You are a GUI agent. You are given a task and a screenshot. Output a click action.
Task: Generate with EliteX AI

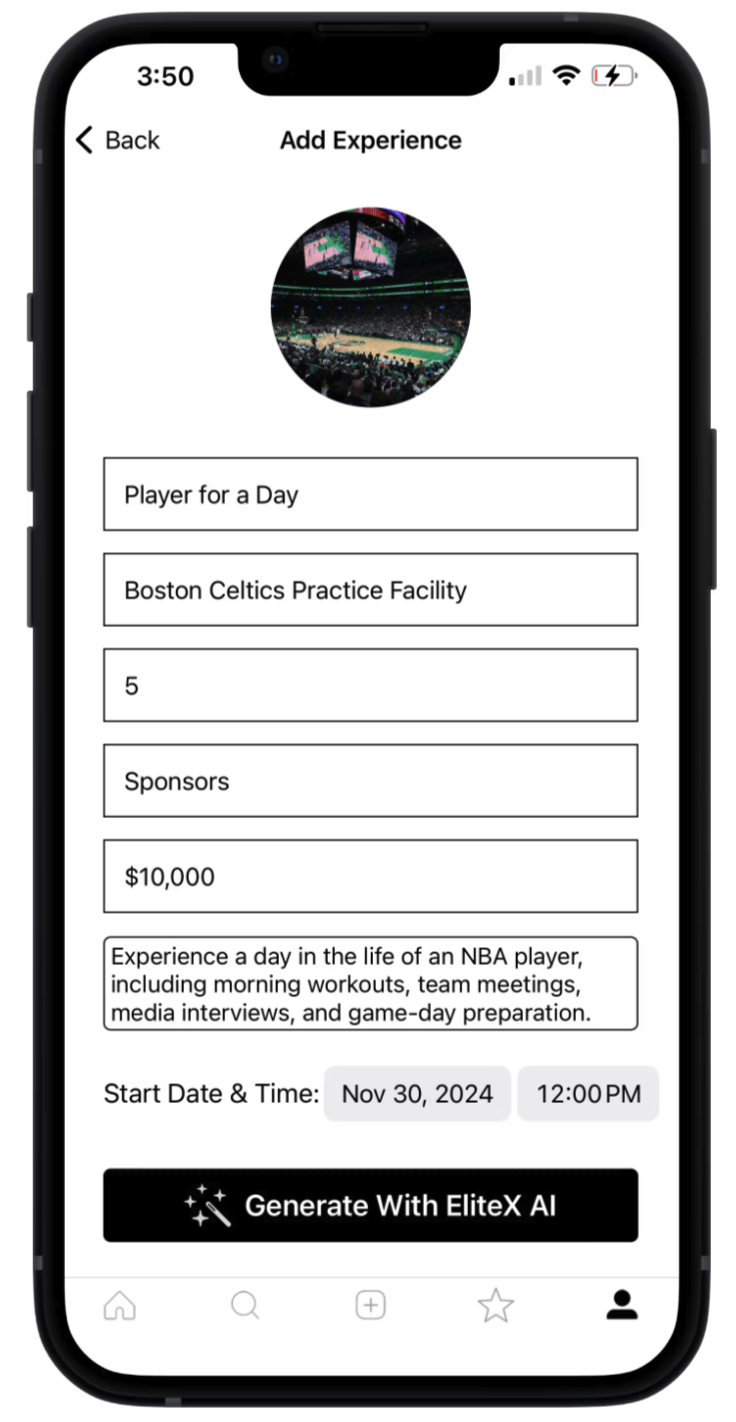370,1205
